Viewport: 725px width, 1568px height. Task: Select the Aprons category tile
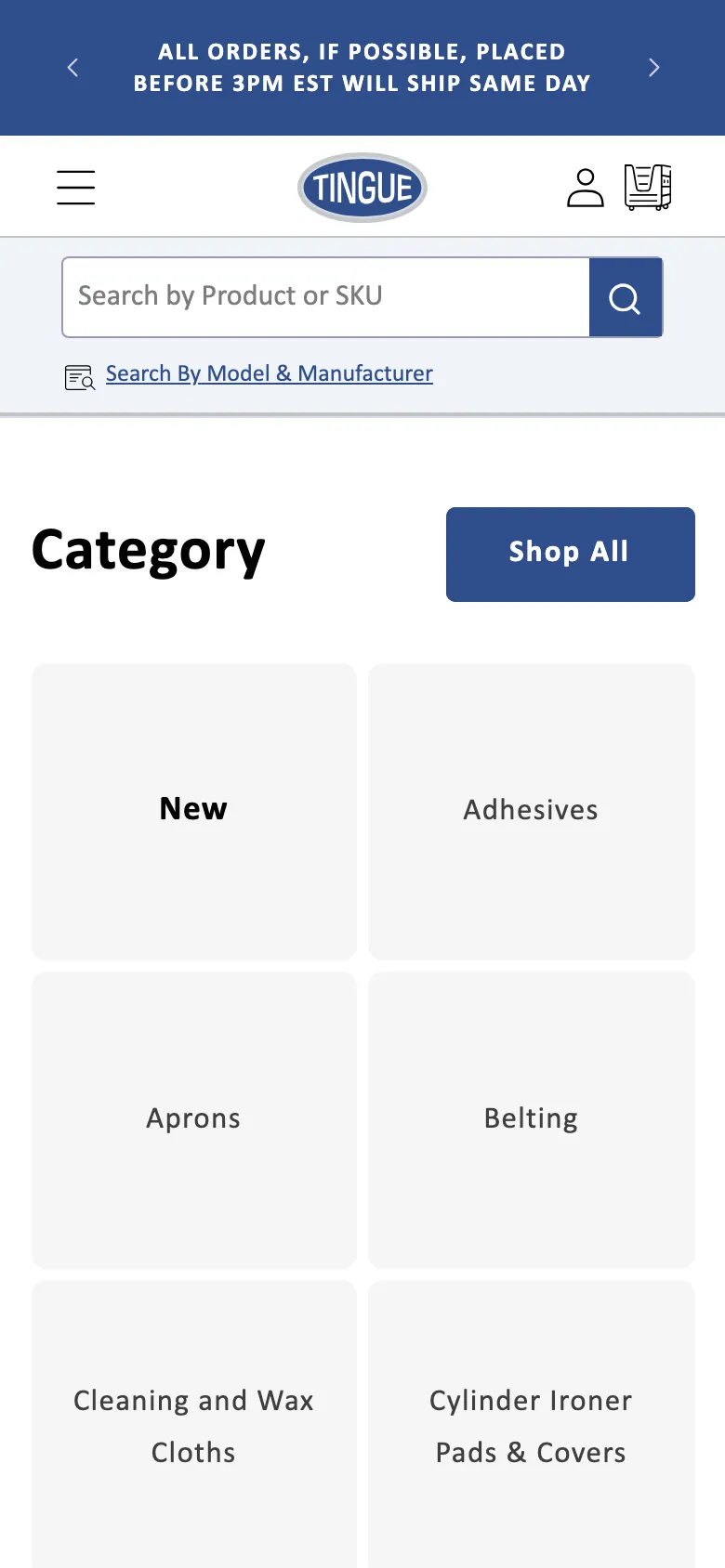(x=193, y=1118)
